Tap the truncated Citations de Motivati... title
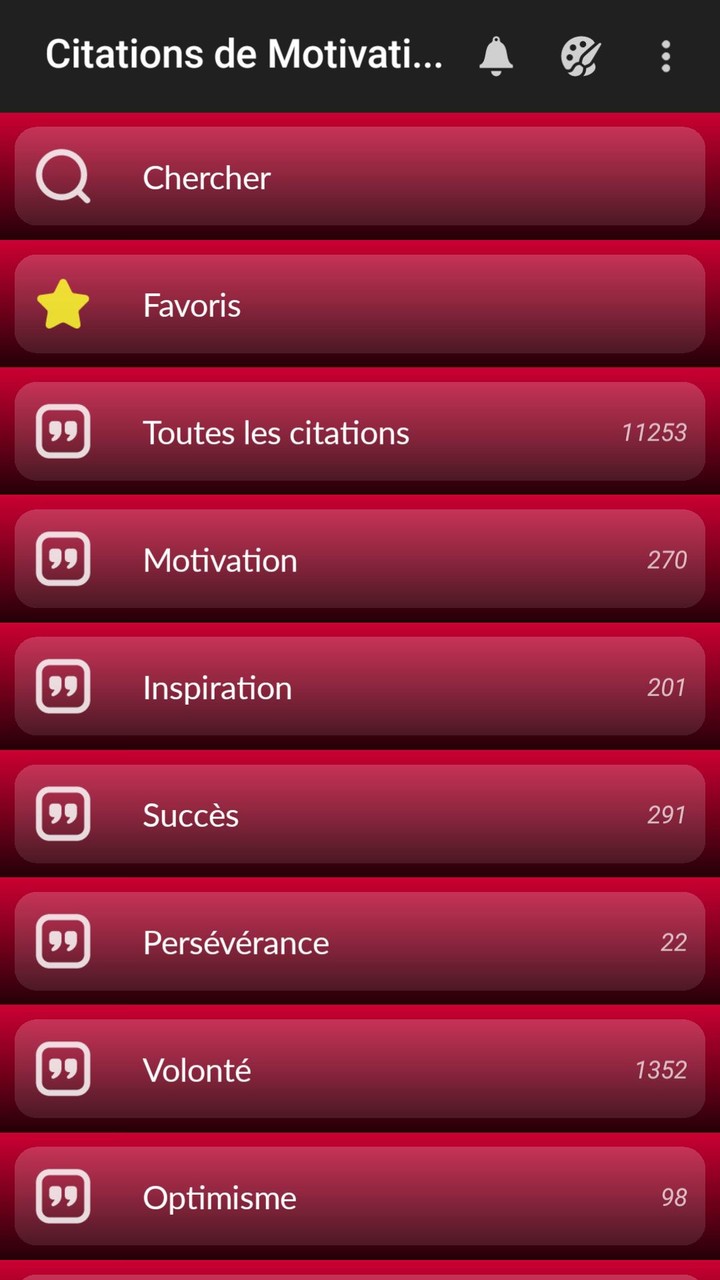The height and width of the screenshot is (1280, 720). pyautogui.click(x=243, y=54)
